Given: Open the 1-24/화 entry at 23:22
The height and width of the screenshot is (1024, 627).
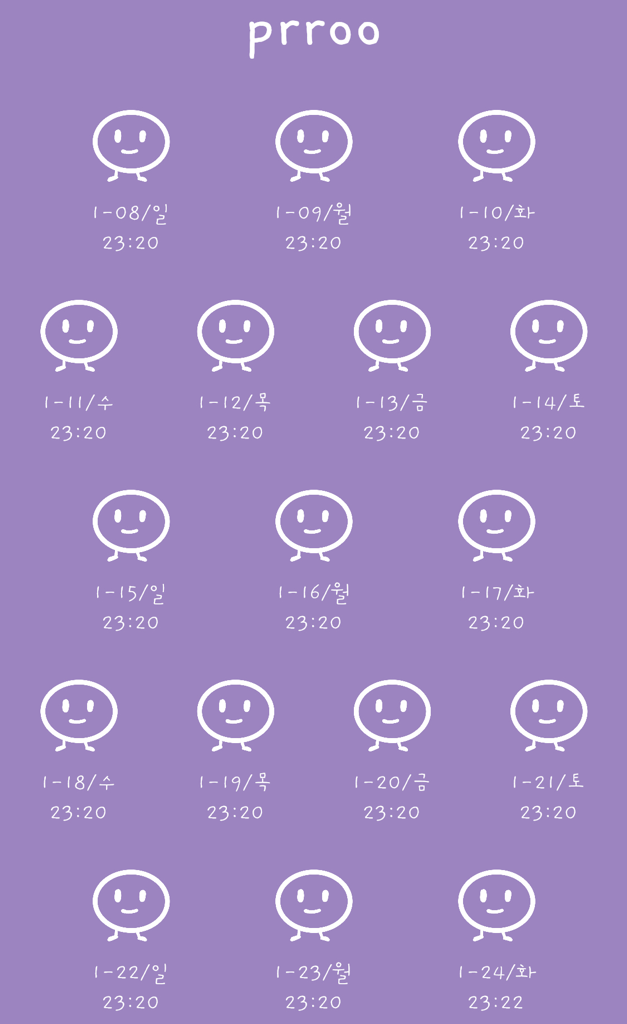Looking at the screenshot, I should point(497,905).
